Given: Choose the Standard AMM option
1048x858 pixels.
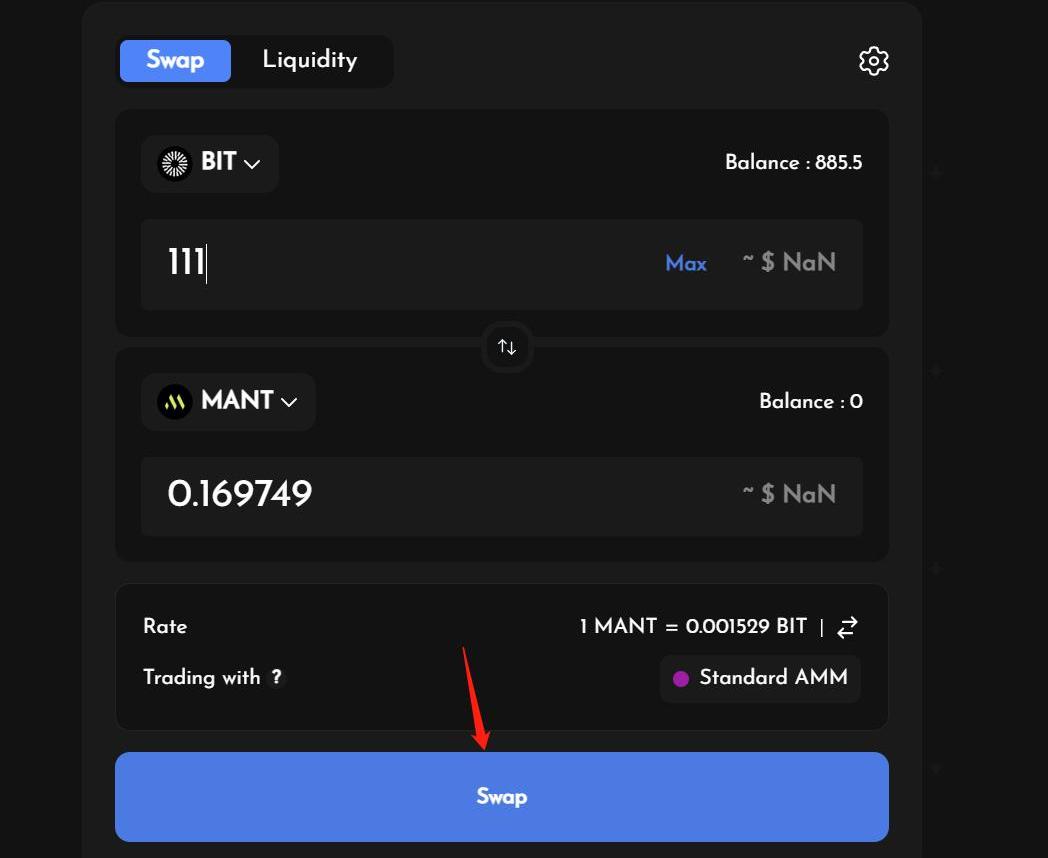Looking at the screenshot, I should [x=760, y=678].
